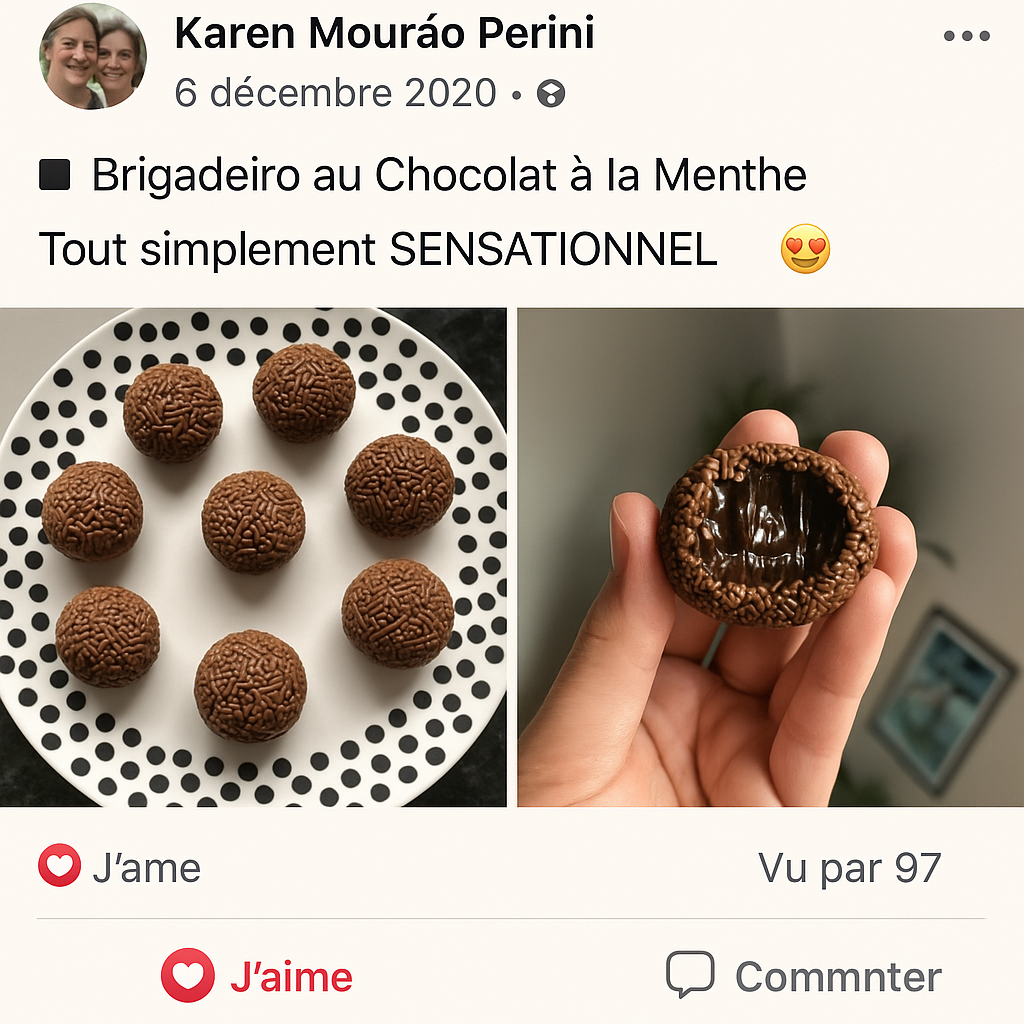The image size is (1024, 1024).
Task: Open Karen Mourão Perini's profile name link
Action: tap(384, 34)
